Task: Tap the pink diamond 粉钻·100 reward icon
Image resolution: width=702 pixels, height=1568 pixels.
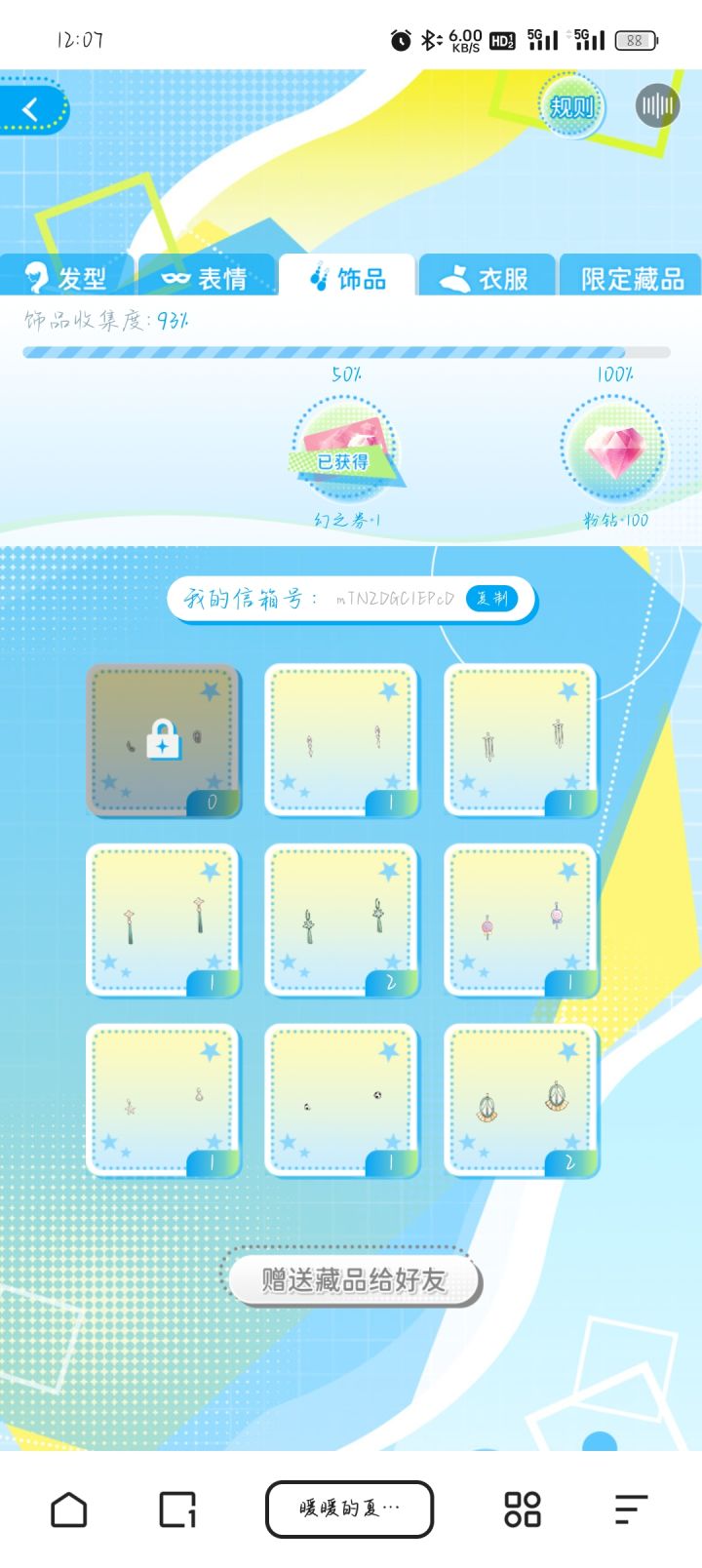Action: coord(614,449)
